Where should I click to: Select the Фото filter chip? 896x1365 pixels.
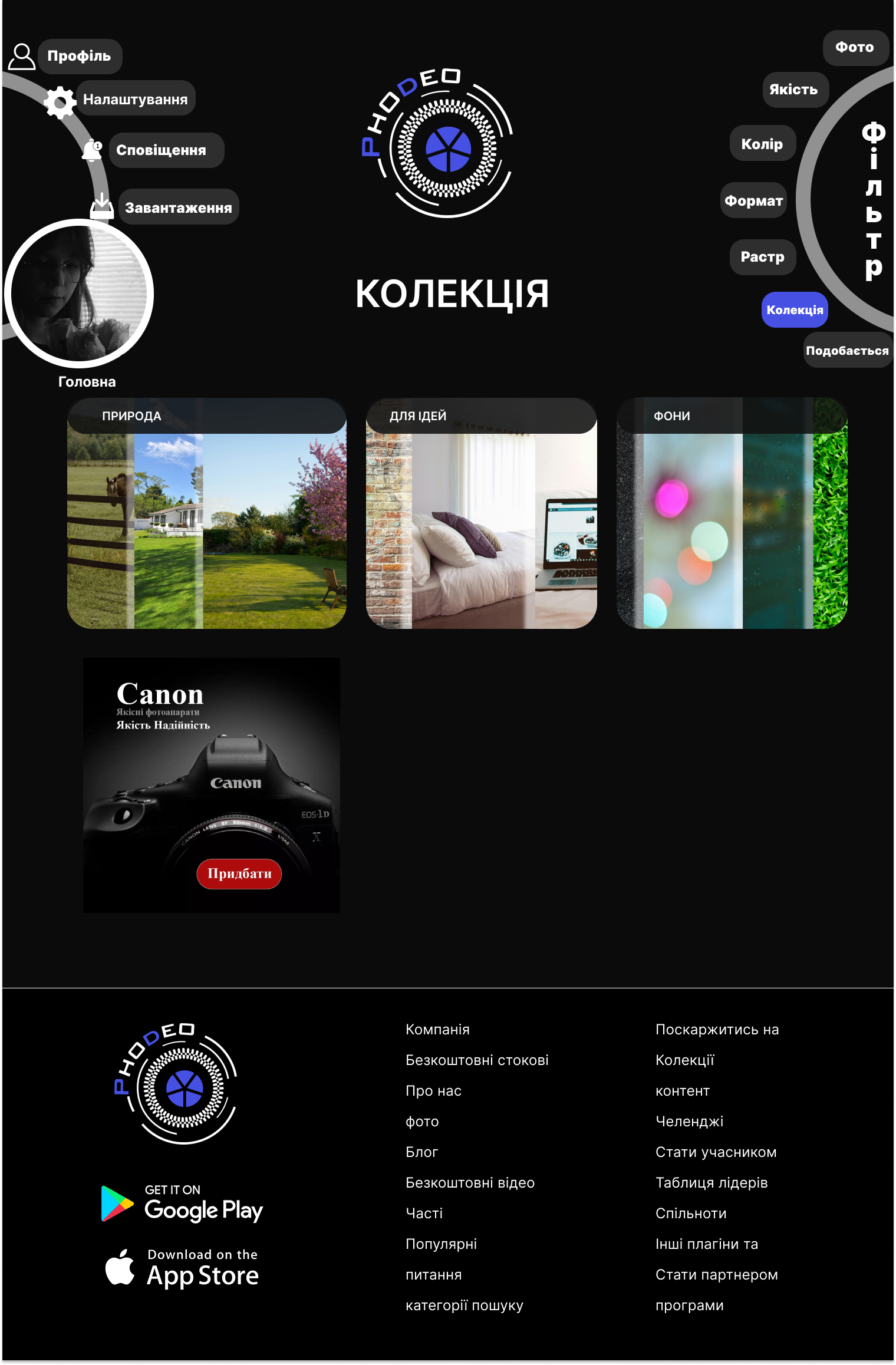click(854, 48)
